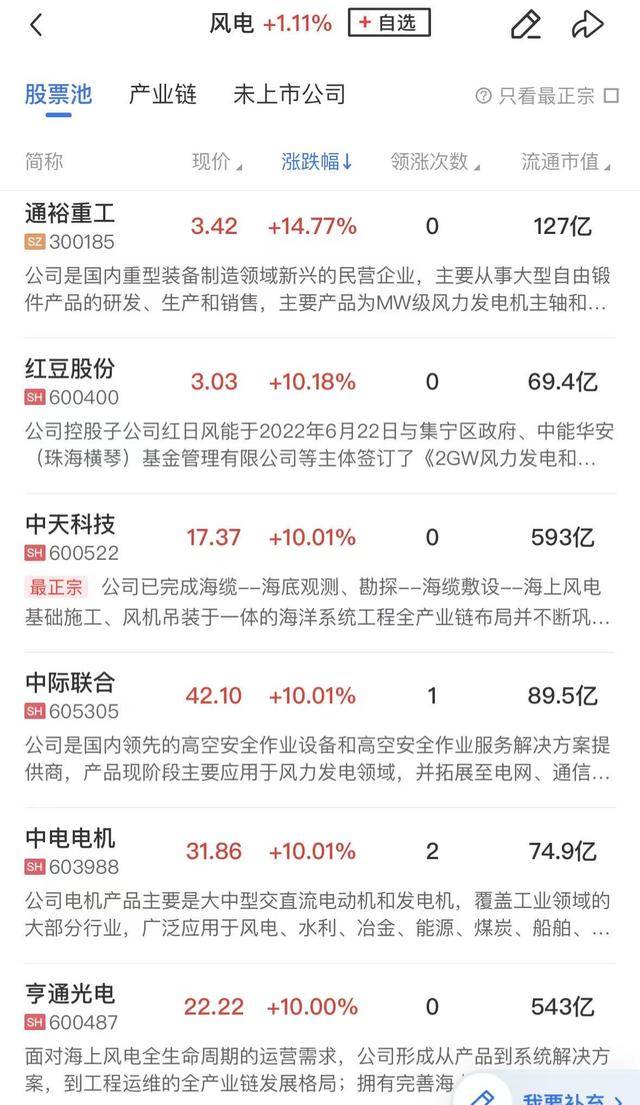Sort list by 涨跌幅
Viewport: 640px width, 1105px height.
click(316, 162)
